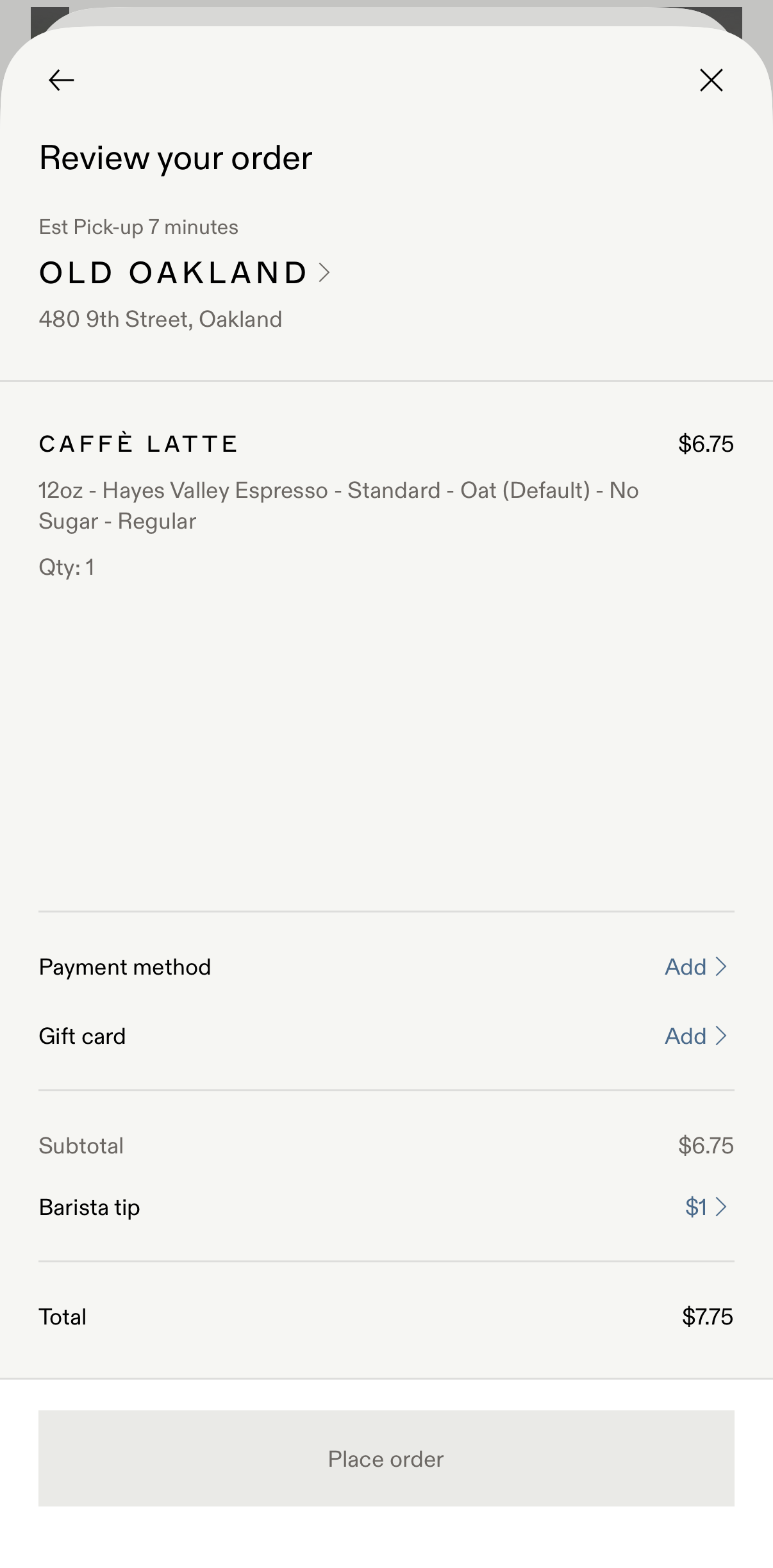Screen dimensions: 773x1568
Task: Click the chevron next to Payment method Add
Action: click(721, 967)
